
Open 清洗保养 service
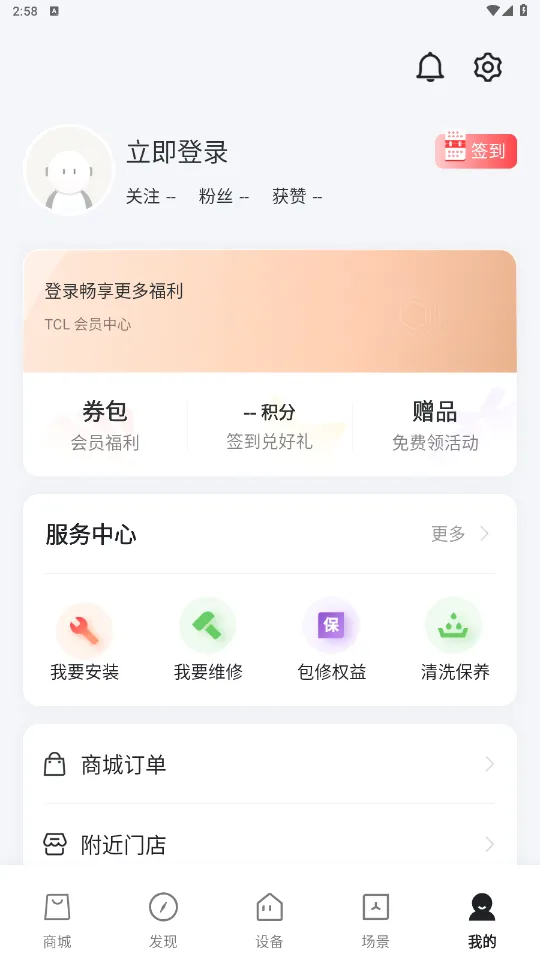pyautogui.click(x=455, y=640)
